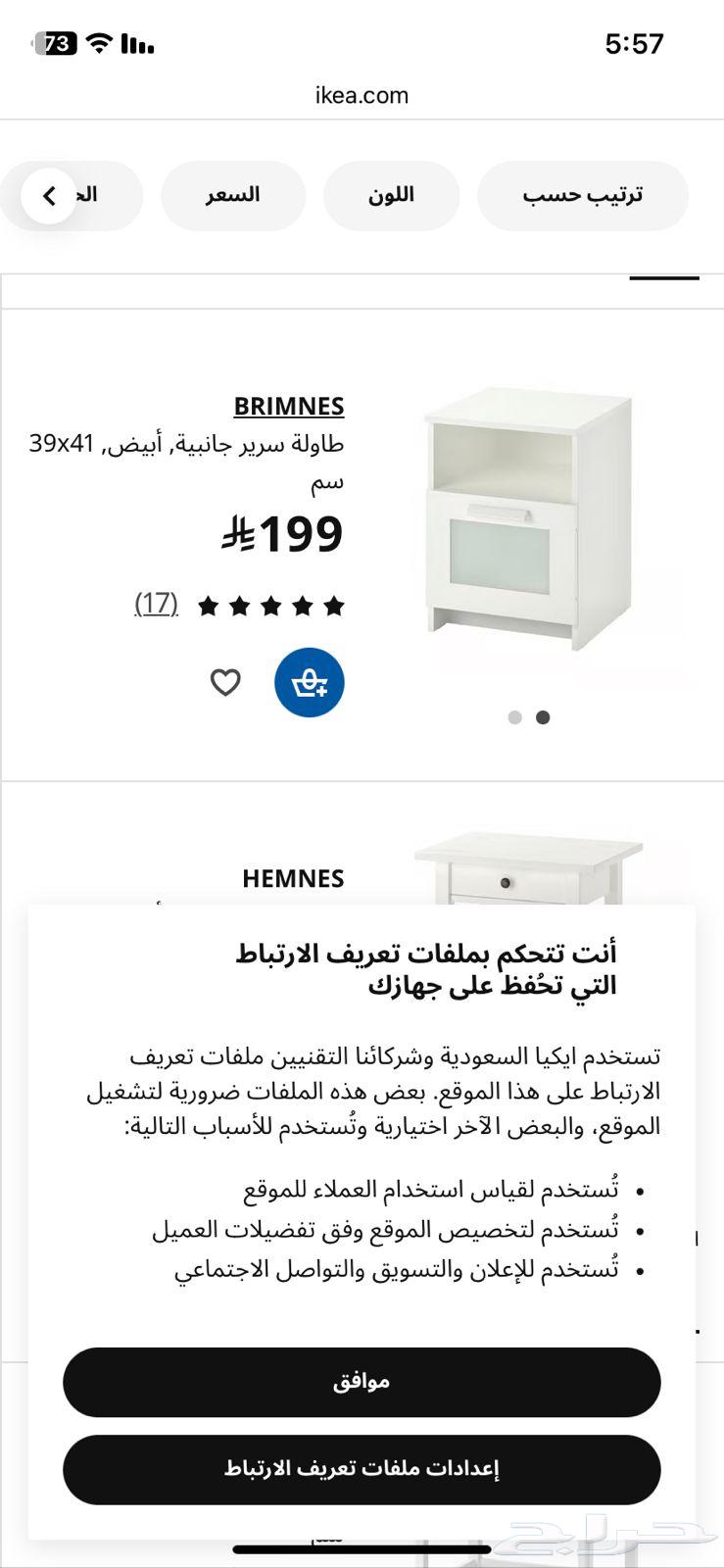724x1568 pixels.
Task: Open the اللون color filter
Action: coord(391,195)
